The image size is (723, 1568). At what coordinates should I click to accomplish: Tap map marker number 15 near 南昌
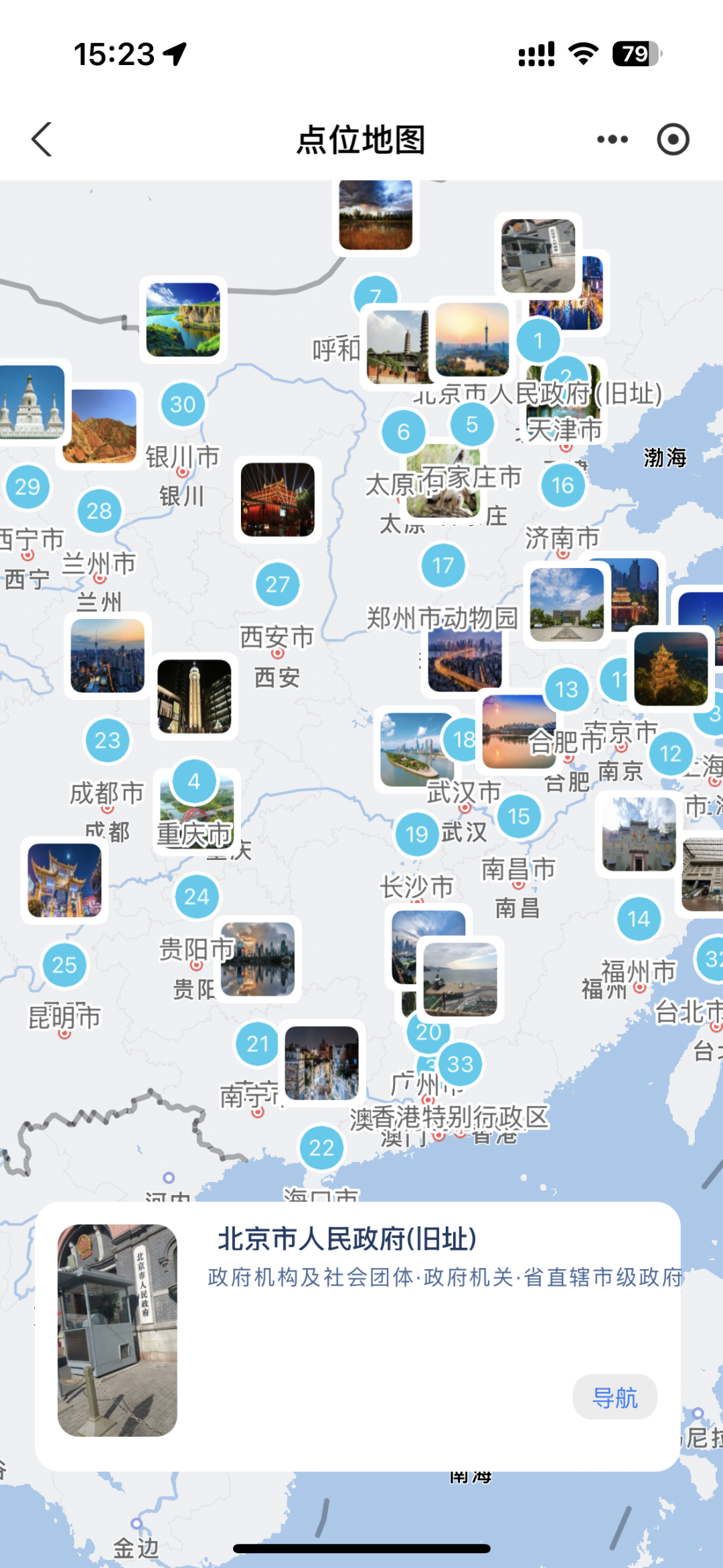[x=519, y=816]
